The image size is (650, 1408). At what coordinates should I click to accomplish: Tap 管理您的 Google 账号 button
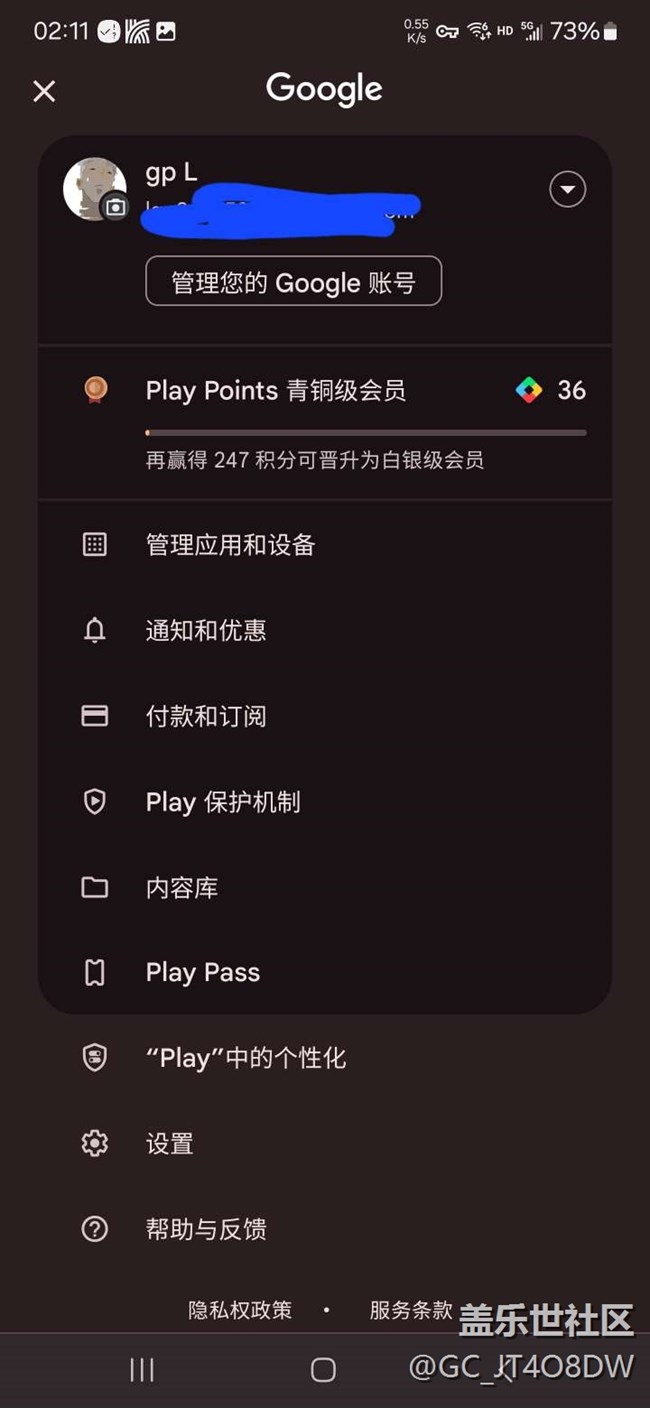pyautogui.click(x=293, y=282)
